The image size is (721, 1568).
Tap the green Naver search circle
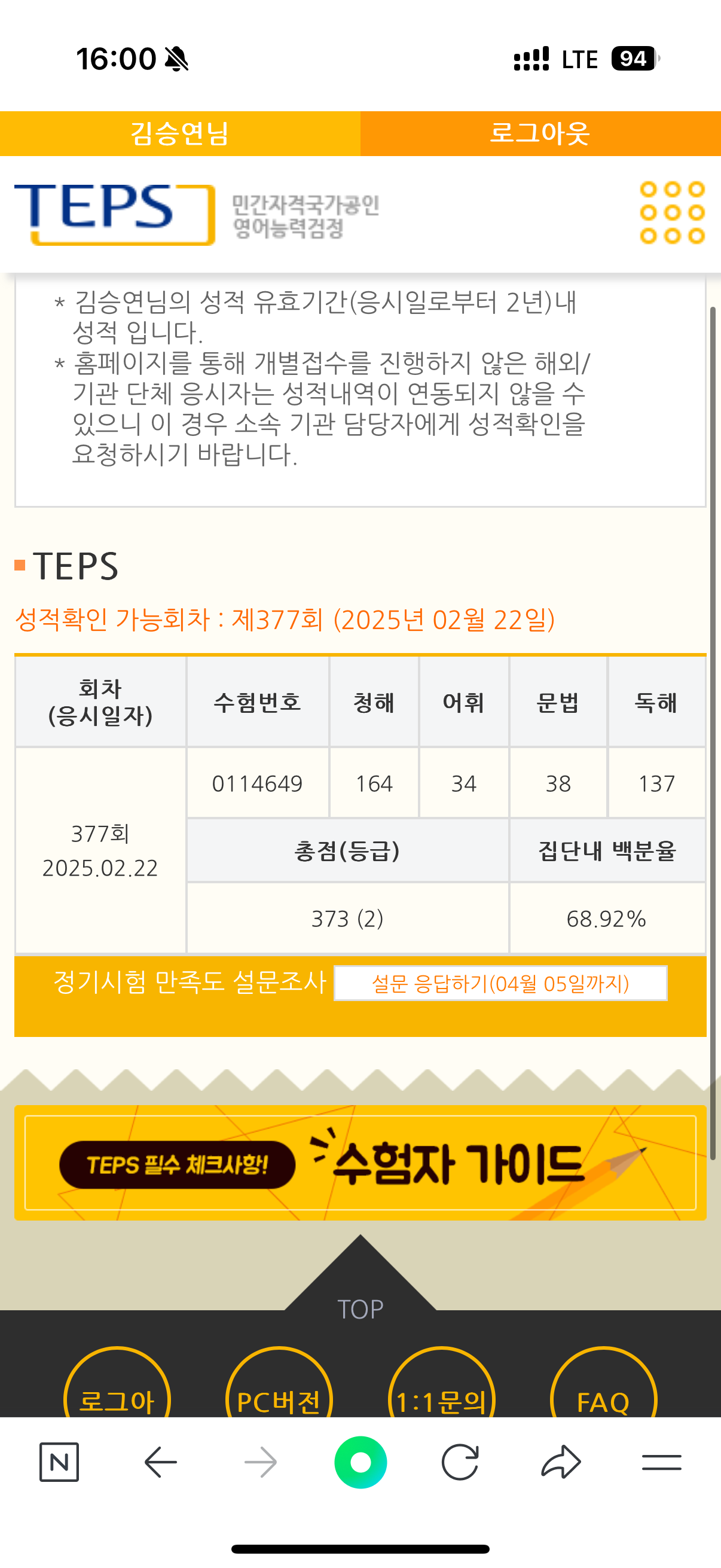360,1462
